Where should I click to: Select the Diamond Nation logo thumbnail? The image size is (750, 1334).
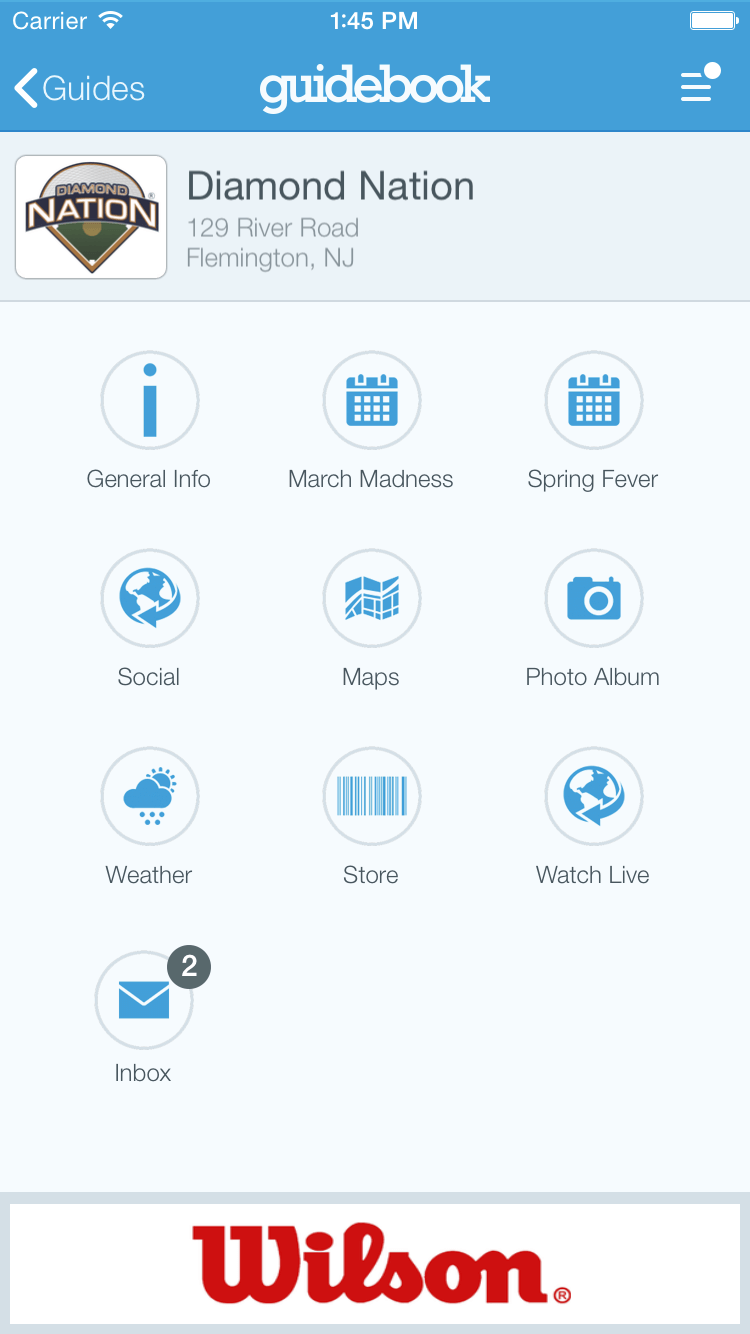pyautogui.click(x=90, y=216)
